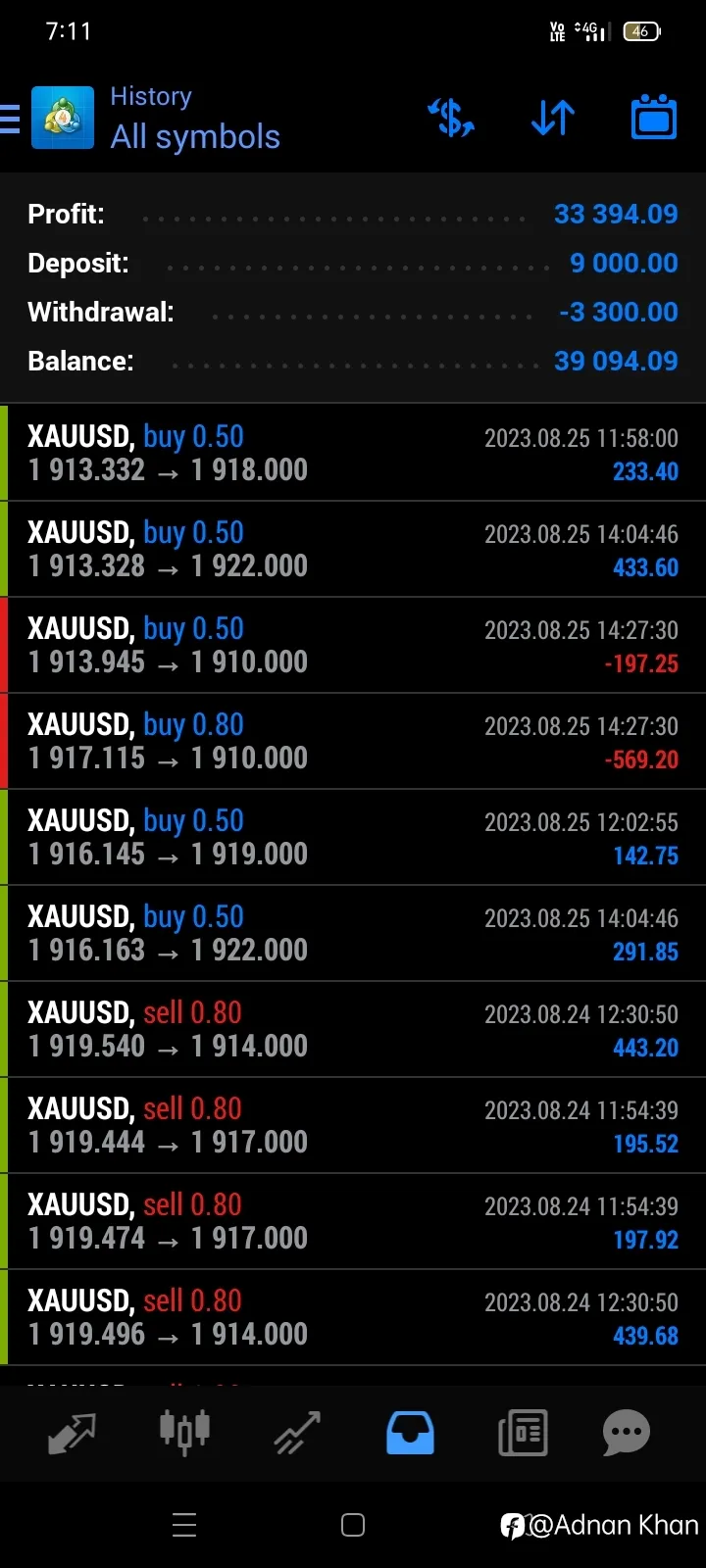Open the buy 0.80 trade losing -569.20
The width and height of the screenshot is (706, 1568).
pyautogui.click(x=353, y=741)
